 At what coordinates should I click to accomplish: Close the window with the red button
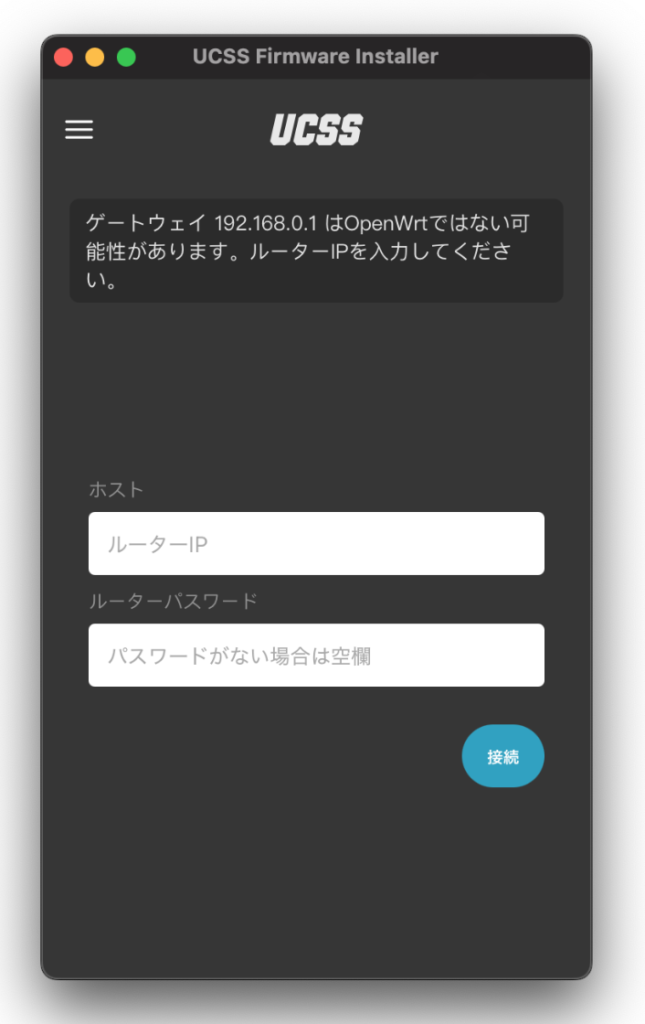point(63,57)
